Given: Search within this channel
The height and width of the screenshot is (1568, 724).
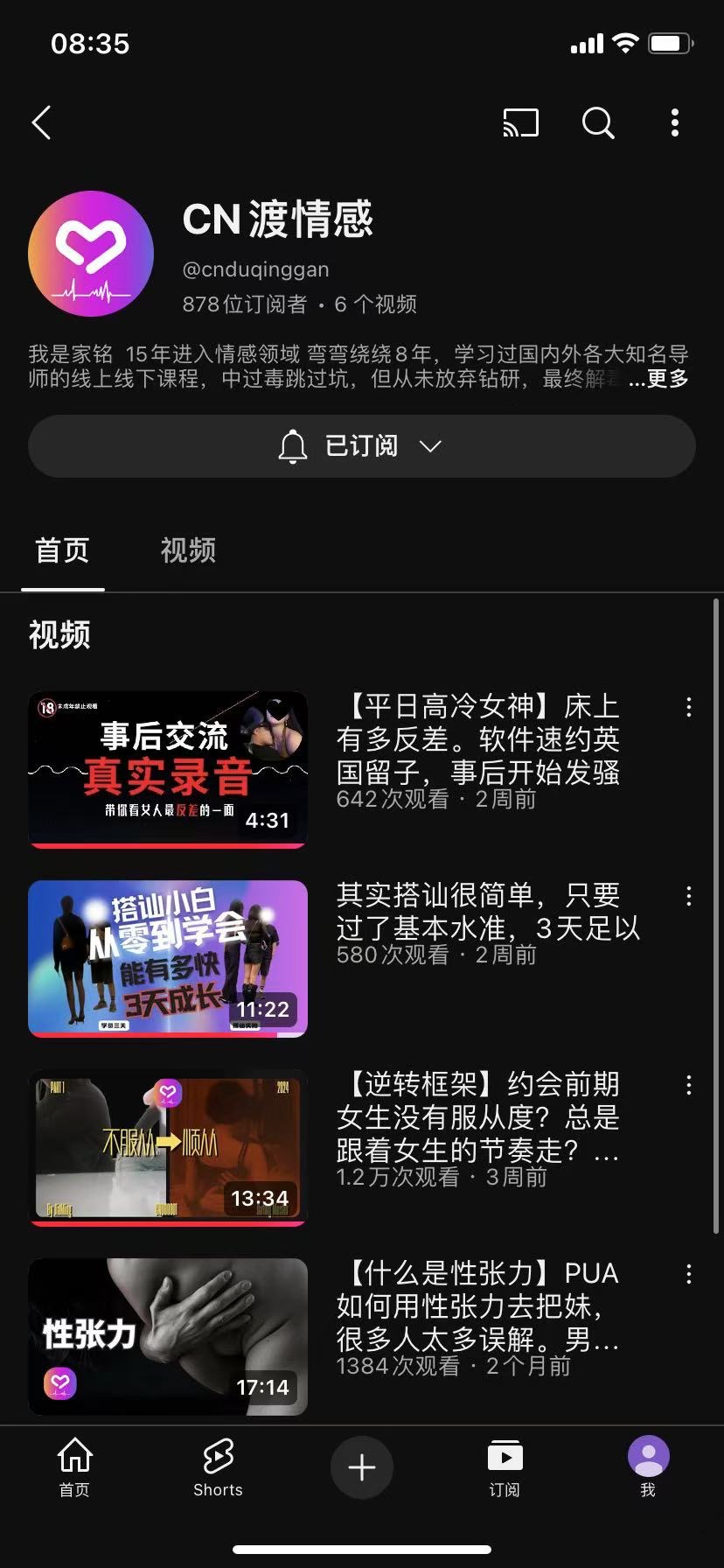Looking at the screenshot, I should [x=598, y=123].
